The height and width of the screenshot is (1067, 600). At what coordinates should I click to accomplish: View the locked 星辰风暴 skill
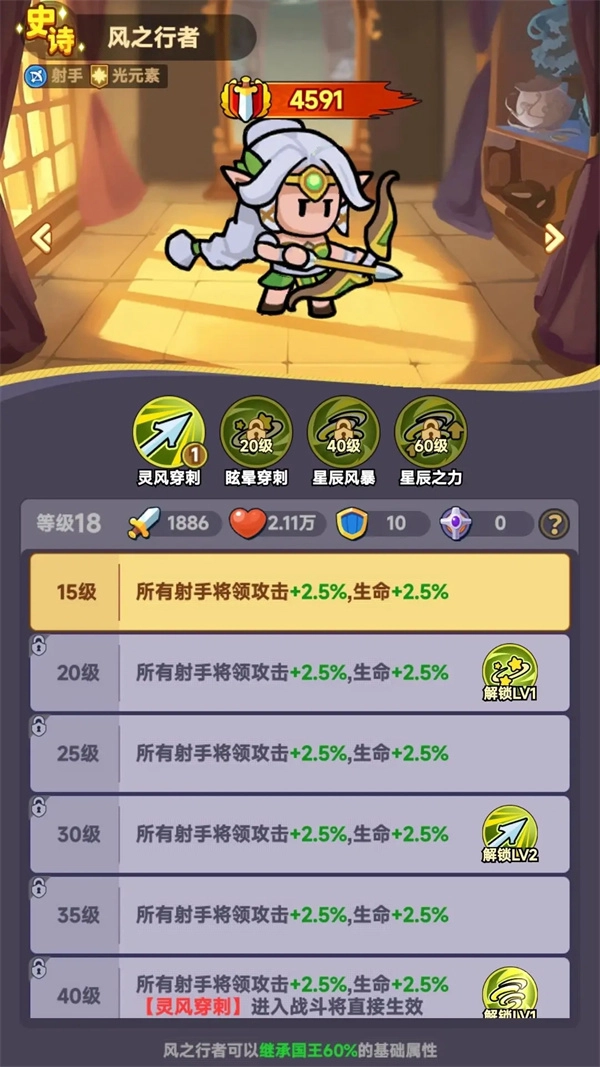(345, 432)
